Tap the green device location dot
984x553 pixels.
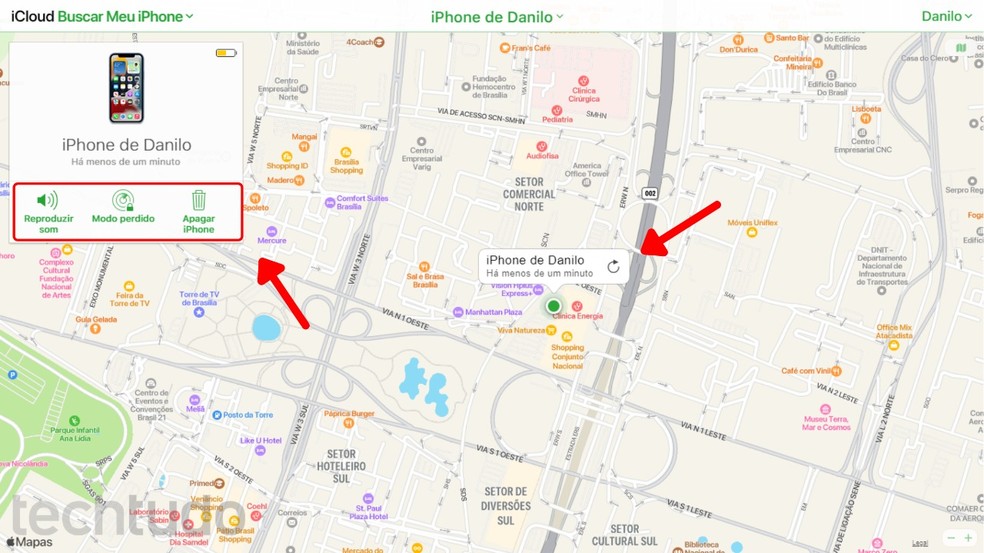coord(553,305)
